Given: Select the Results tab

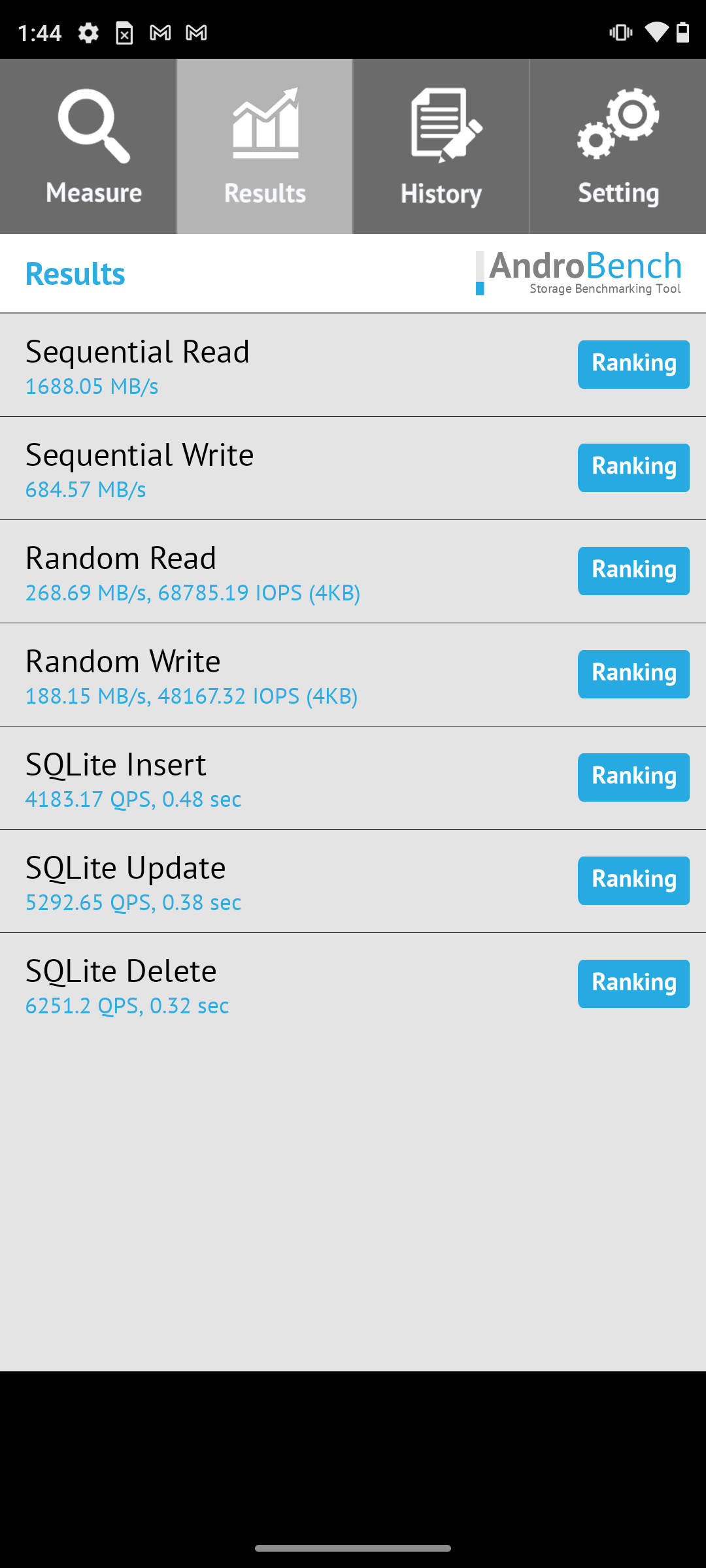Looking at the screenshot, I should (265, 146).
